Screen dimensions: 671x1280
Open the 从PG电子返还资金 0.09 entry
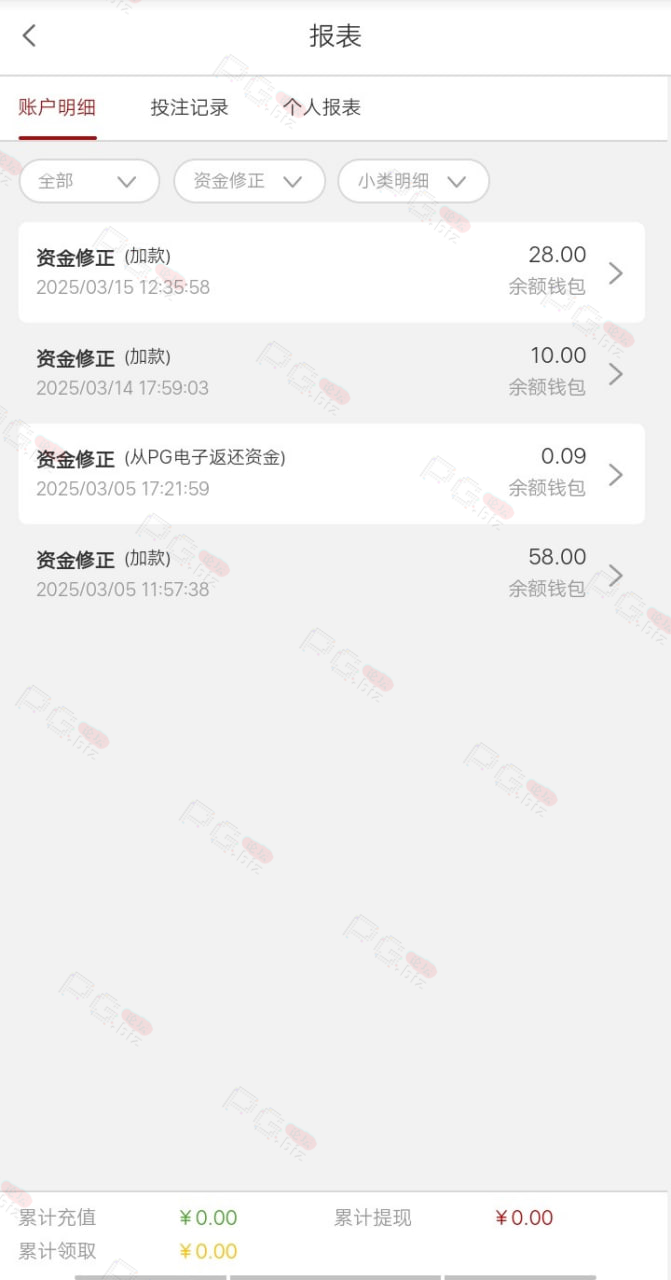331,473
